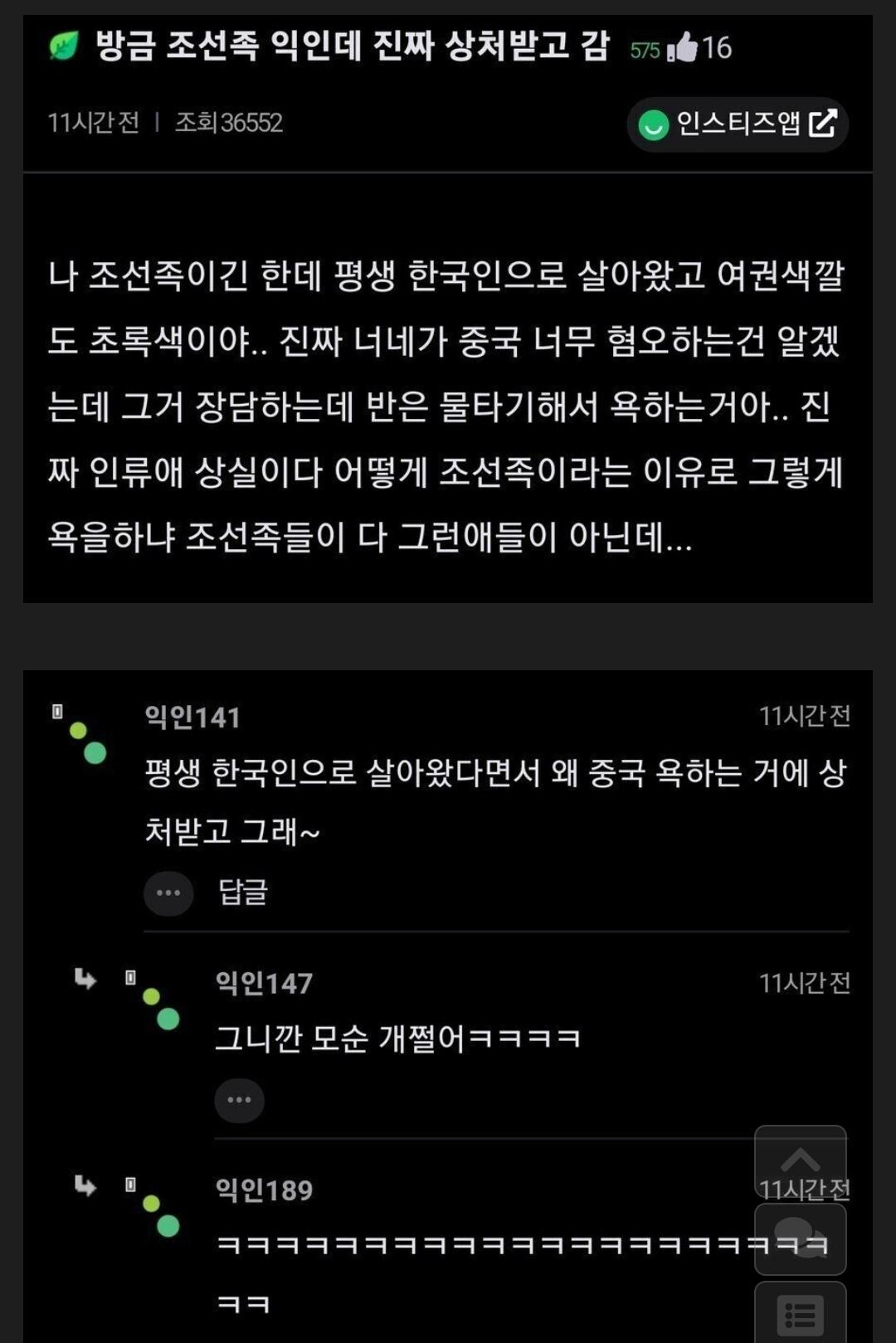Open the more options under 익인147's reply
896x1343 pixels.
(x=239, y=1100)
